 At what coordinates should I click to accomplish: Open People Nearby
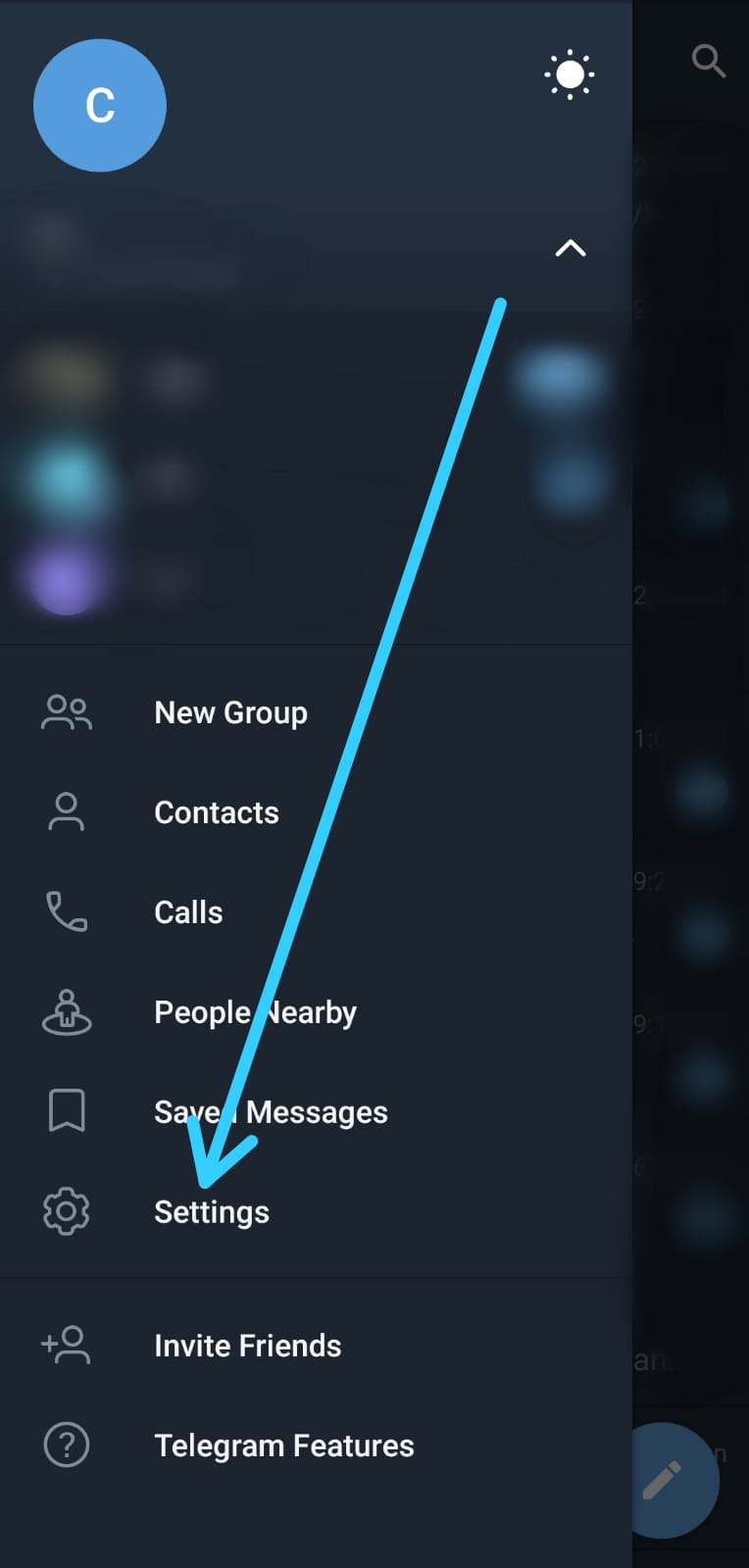point(316,1012)
